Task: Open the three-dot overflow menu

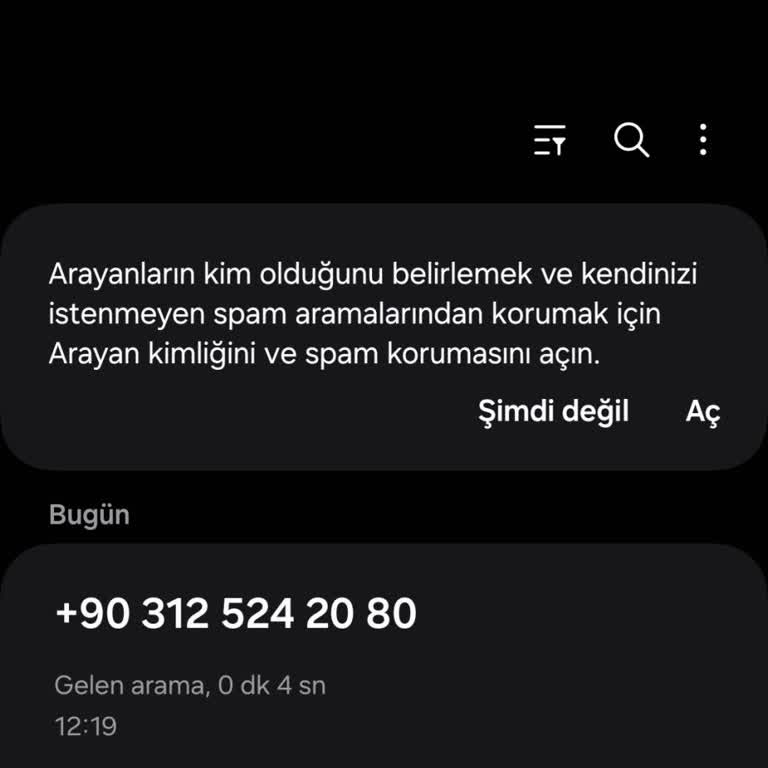Action: pos(703,140)
